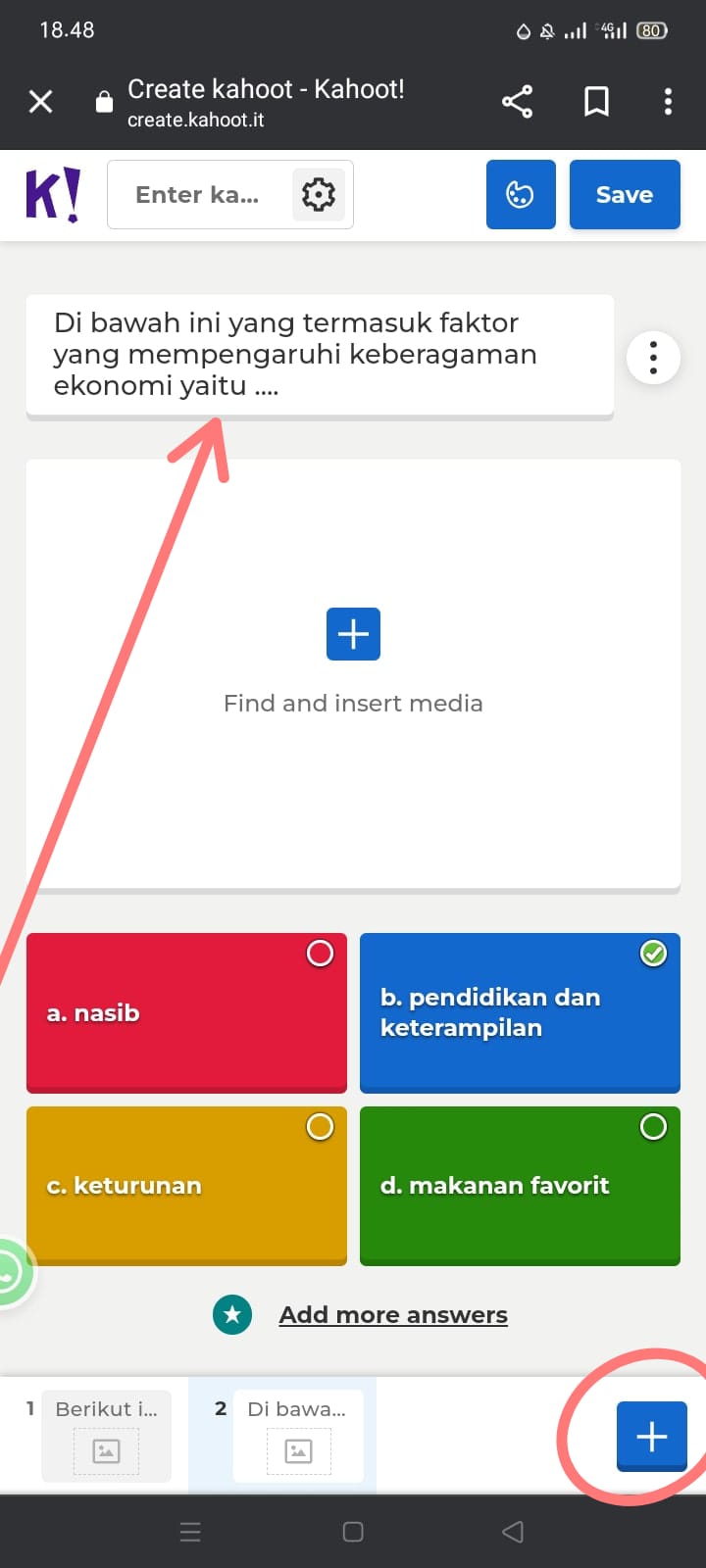Save the kahoot
The image size is (706, 1568).
coord(625,195)
